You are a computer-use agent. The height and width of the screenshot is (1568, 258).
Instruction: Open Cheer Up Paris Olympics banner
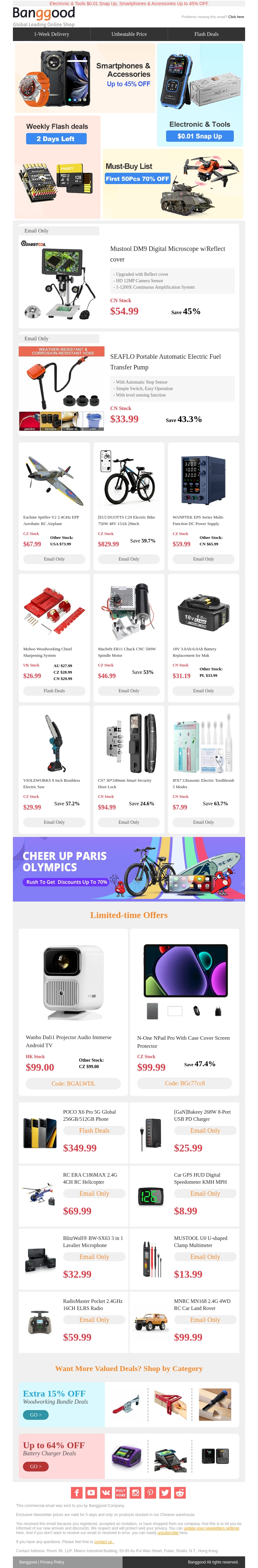129,869
